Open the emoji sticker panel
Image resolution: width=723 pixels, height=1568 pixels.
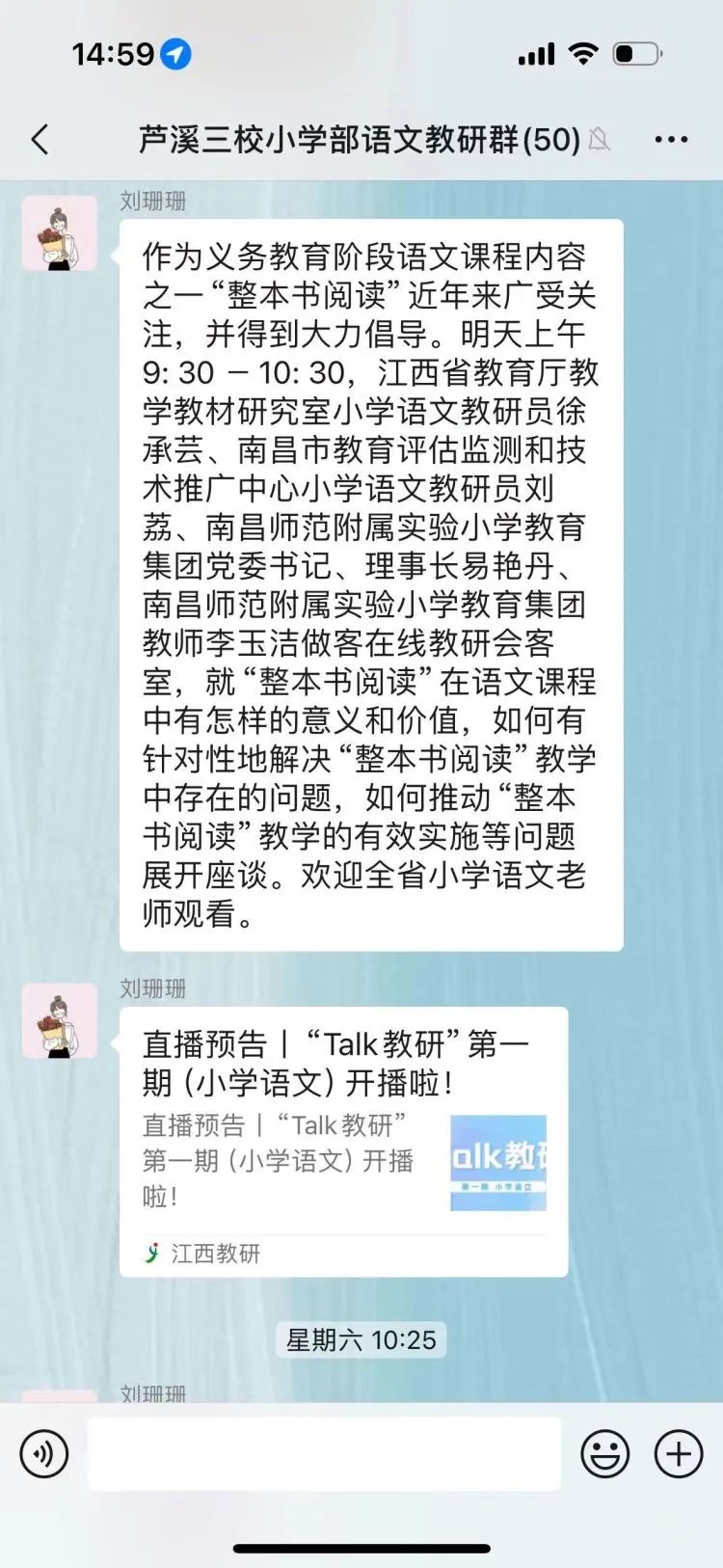click(x=604, y=1453)
